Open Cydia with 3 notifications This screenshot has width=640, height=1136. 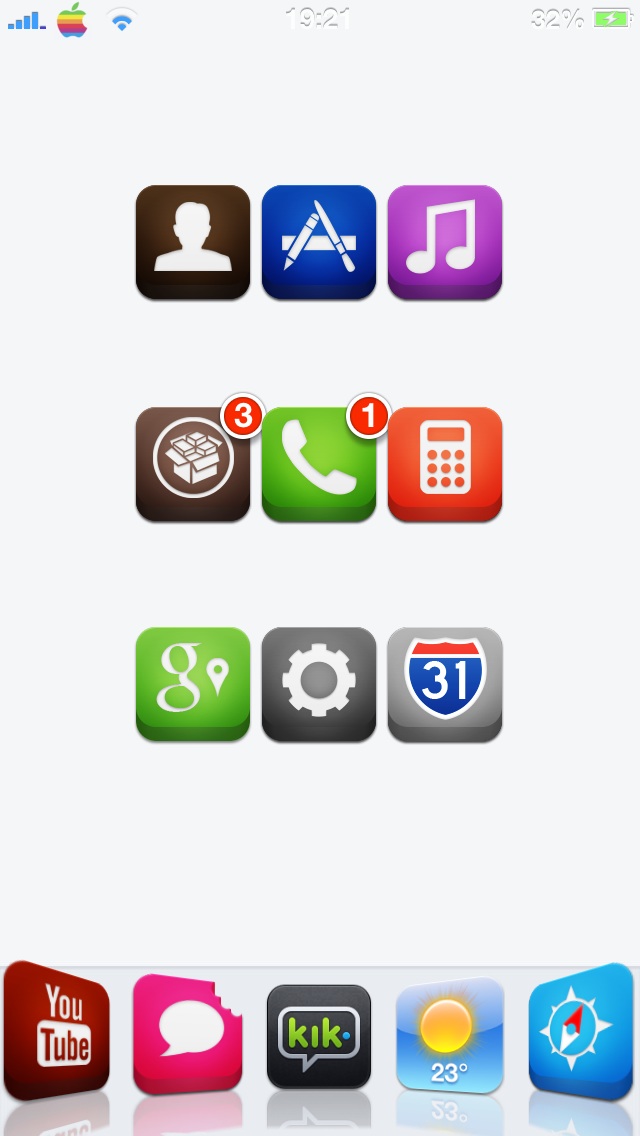(193, 464)
